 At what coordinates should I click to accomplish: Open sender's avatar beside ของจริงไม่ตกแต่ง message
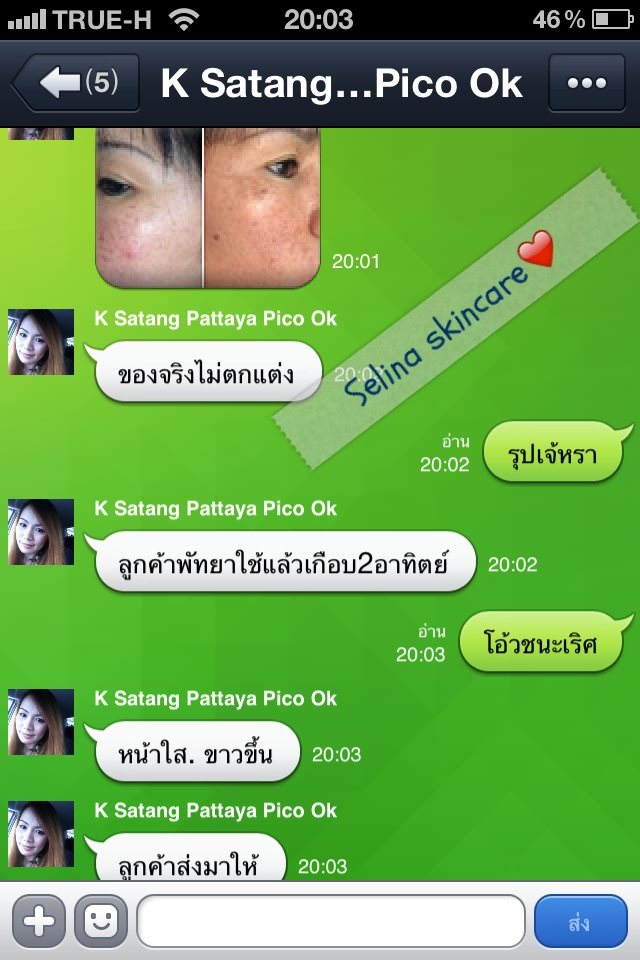[41, 342]
